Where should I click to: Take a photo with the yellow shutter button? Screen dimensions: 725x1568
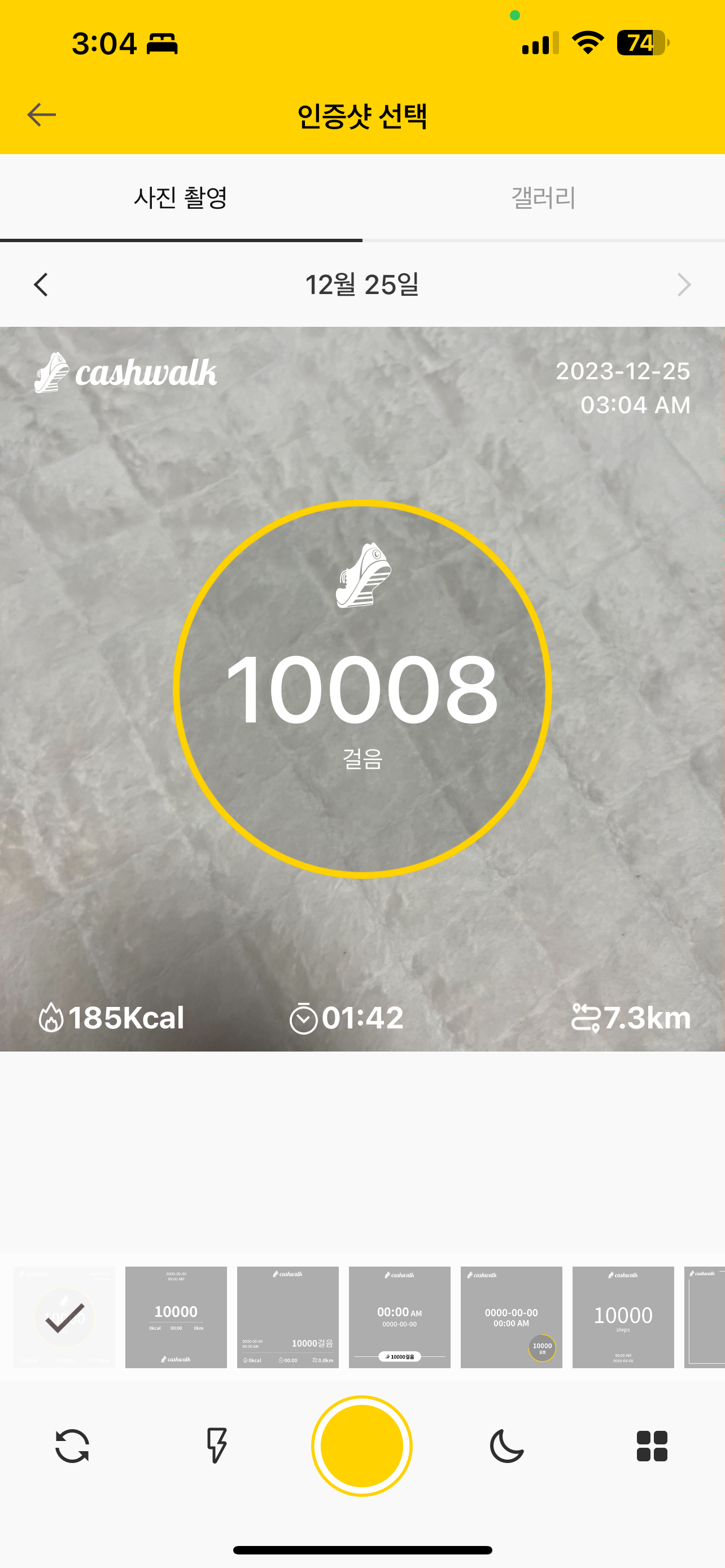click(362, 1446)
